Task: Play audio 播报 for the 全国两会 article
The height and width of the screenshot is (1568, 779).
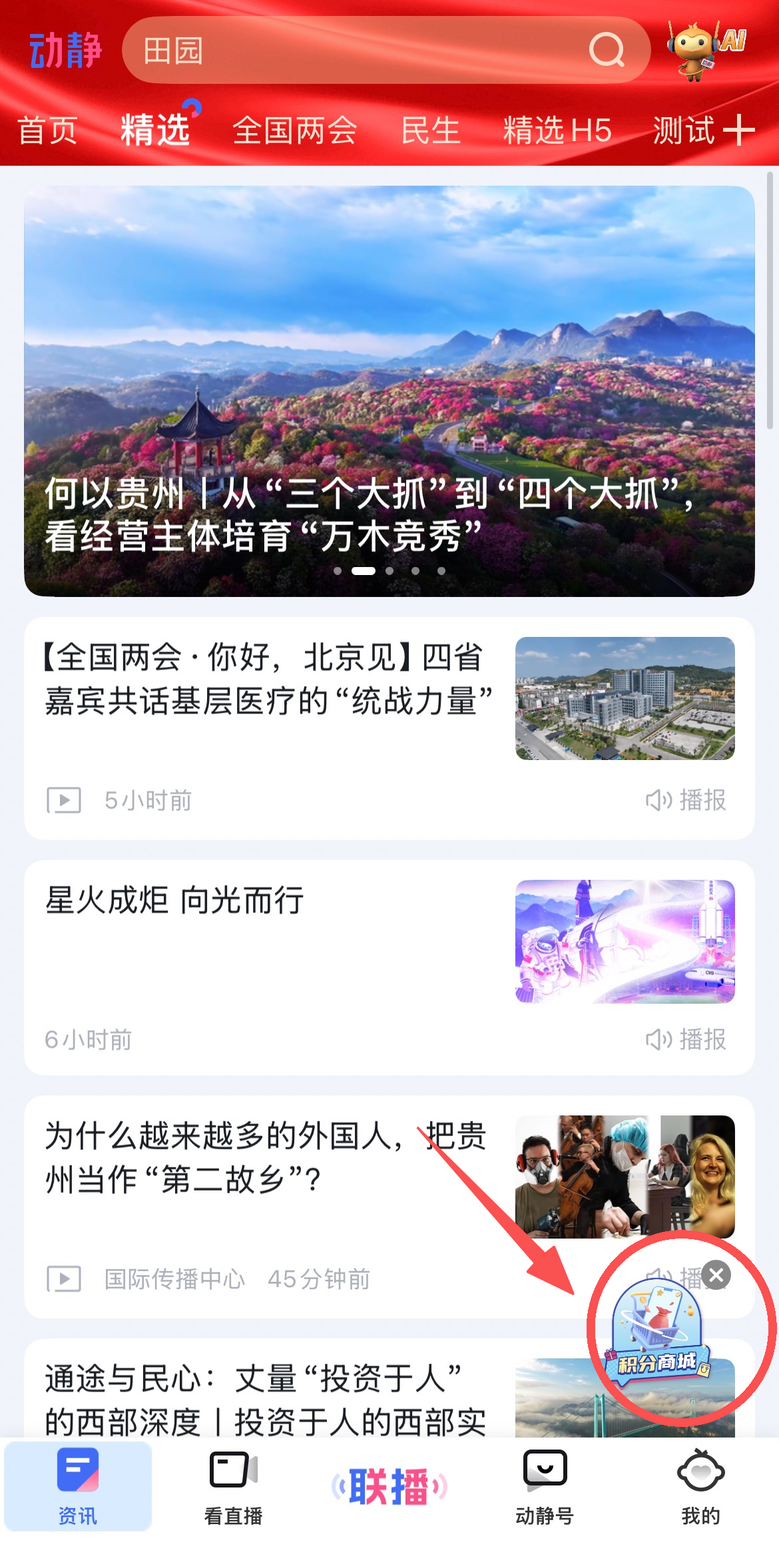Action: [686, 800]
